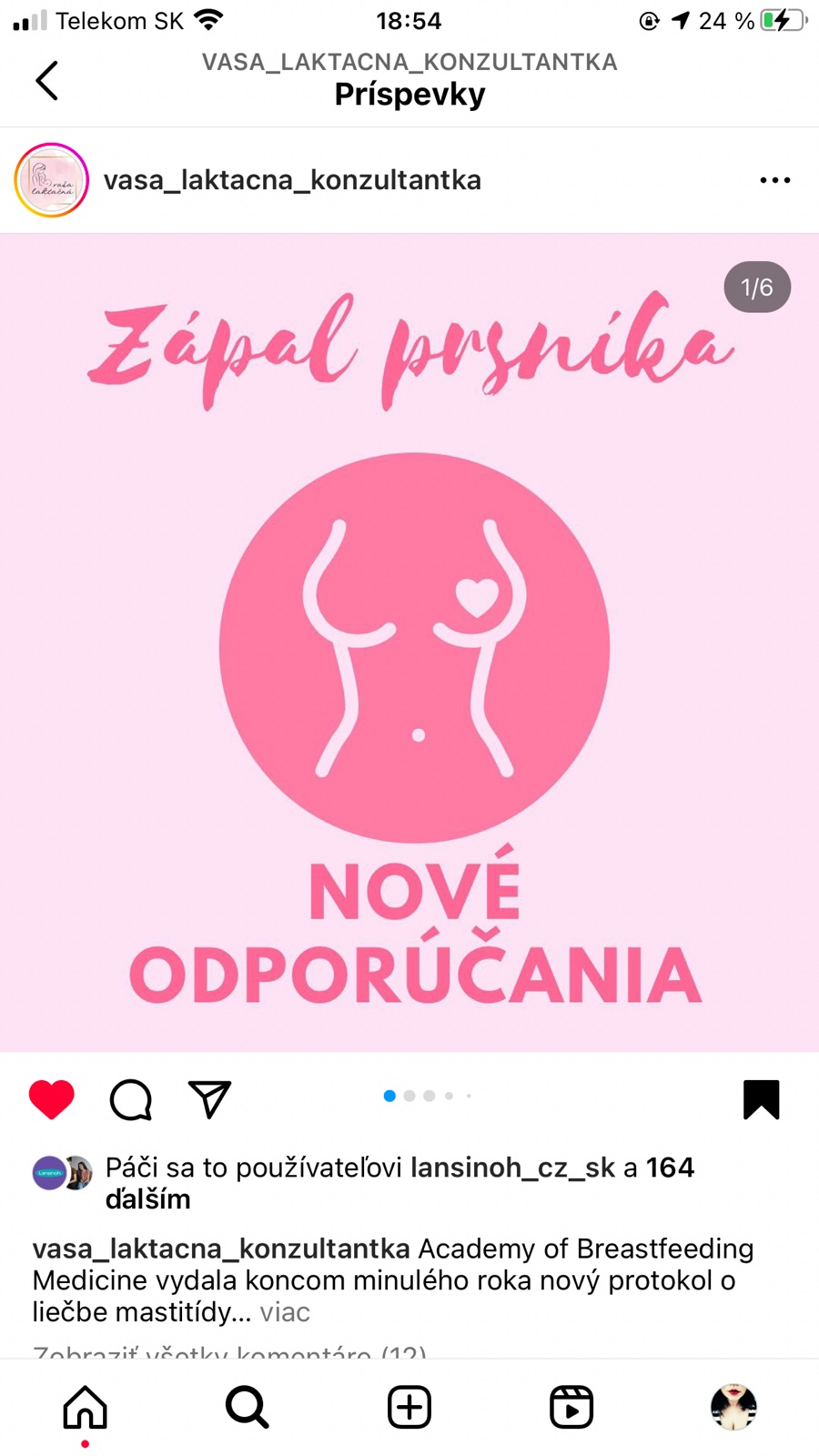Open the vasa_laktacna_konzultantka username in post header
Image resolution: width=819 pixels, height=1456 pixels.
pos(292,180)
